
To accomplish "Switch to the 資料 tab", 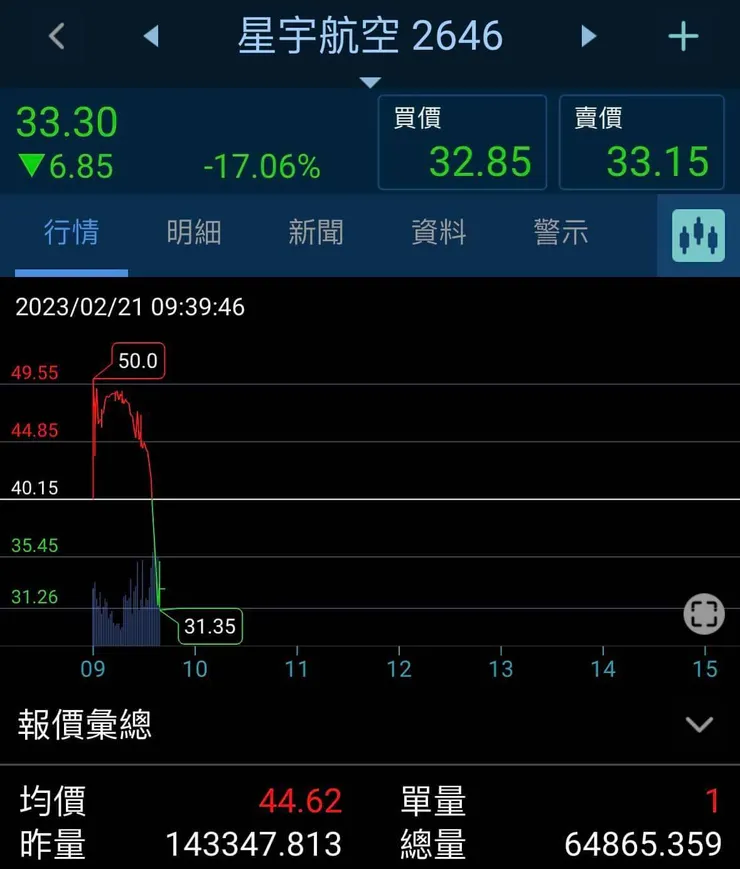I will pyautogui.click(x=438, y=232).
